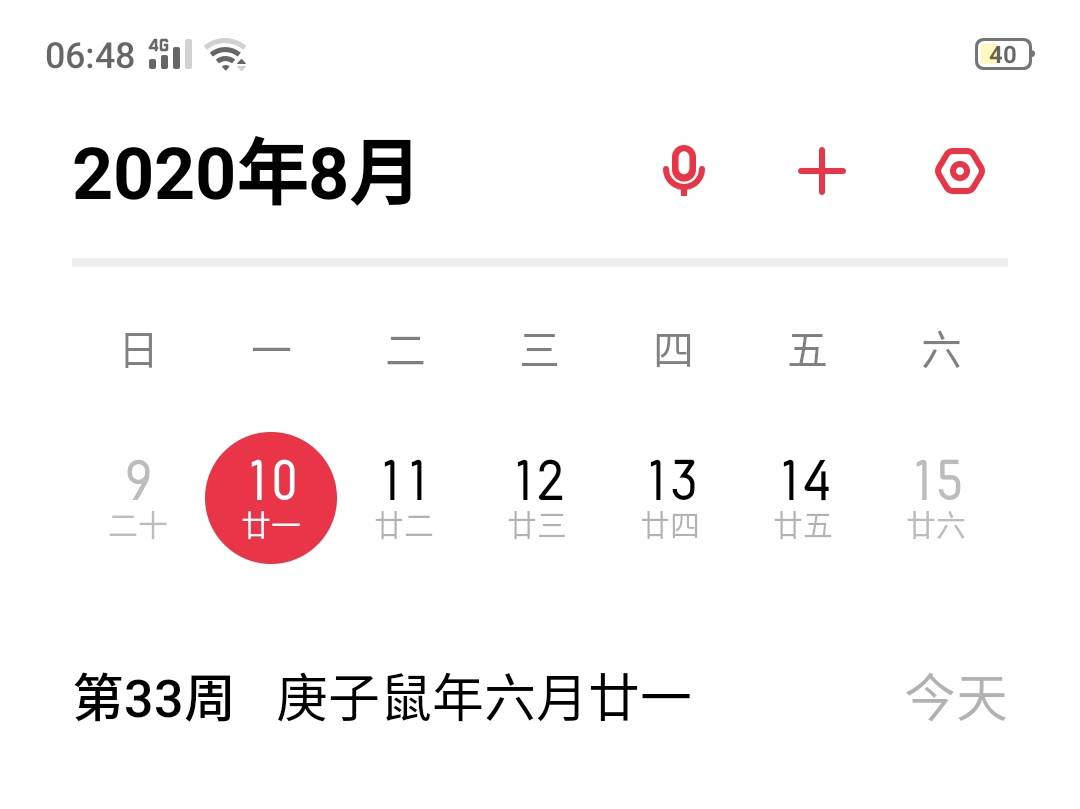Jump to today via 今天 button
The width and height of the screenshot is (1080, 809).
point(956,698)
